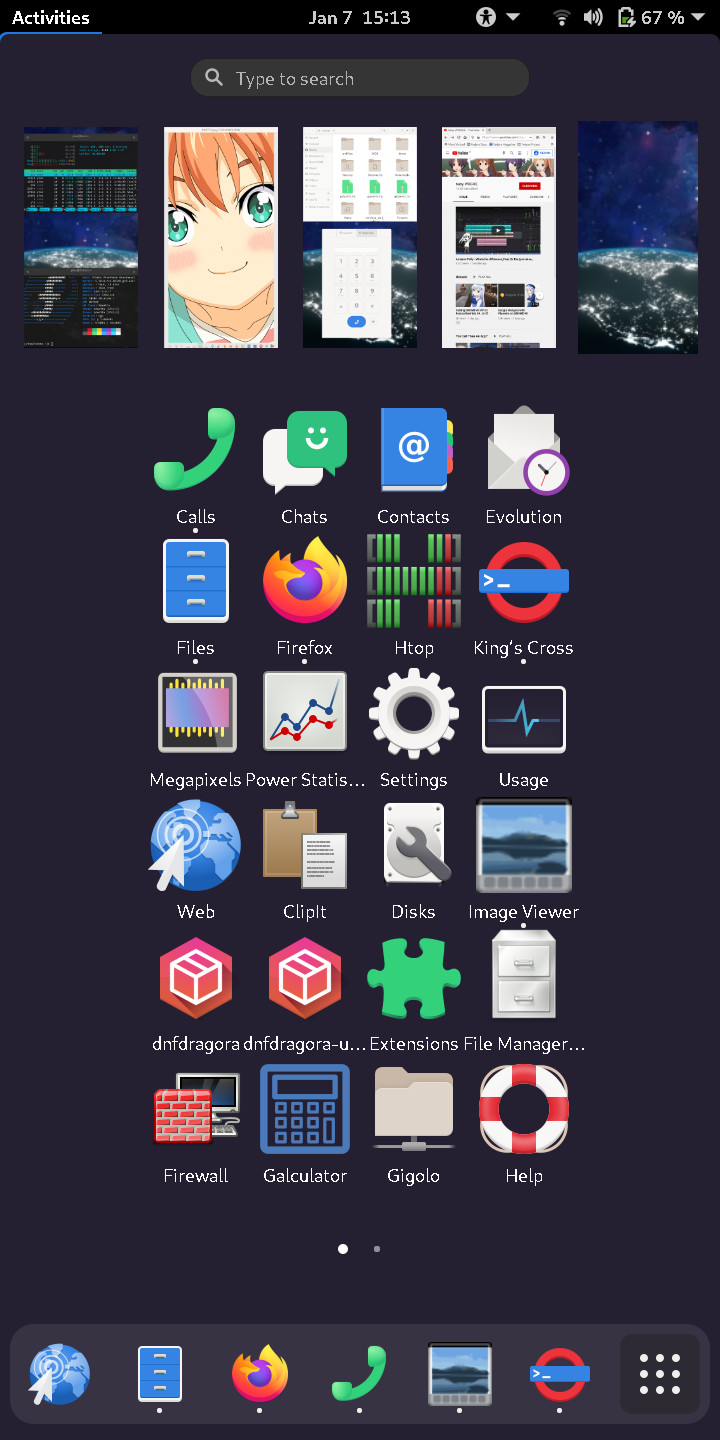The height and width of the screenshot is (1440, 720).
Task: Open the Activities overview button
Action: point(50,17)
